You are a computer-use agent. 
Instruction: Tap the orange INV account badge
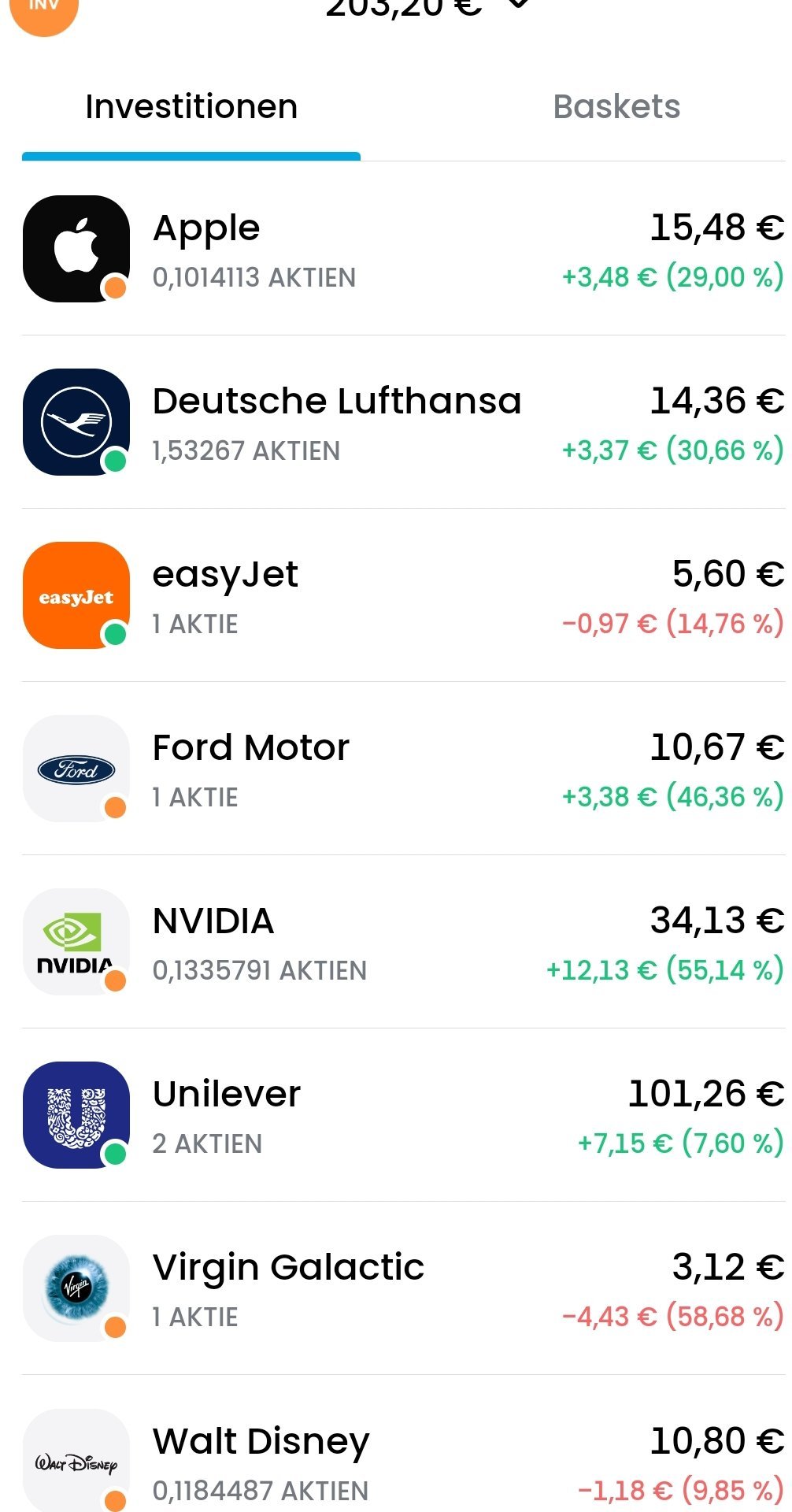[x=44, y=9]
